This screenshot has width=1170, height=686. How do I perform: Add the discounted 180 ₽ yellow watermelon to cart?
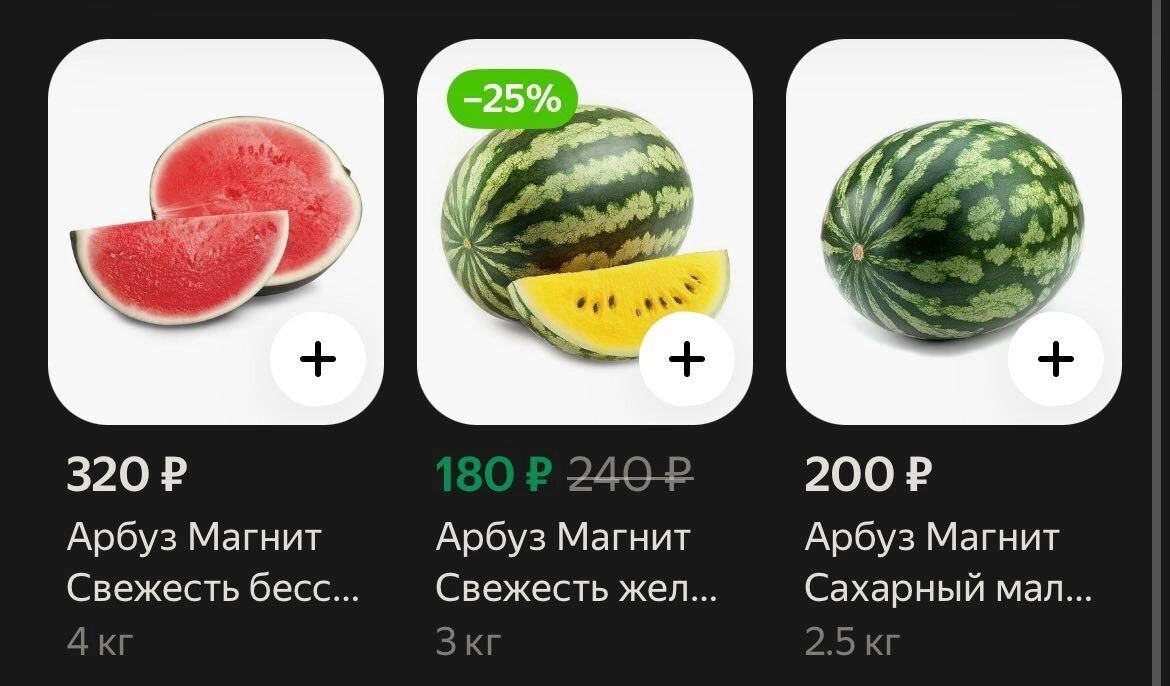click(686, 360)
